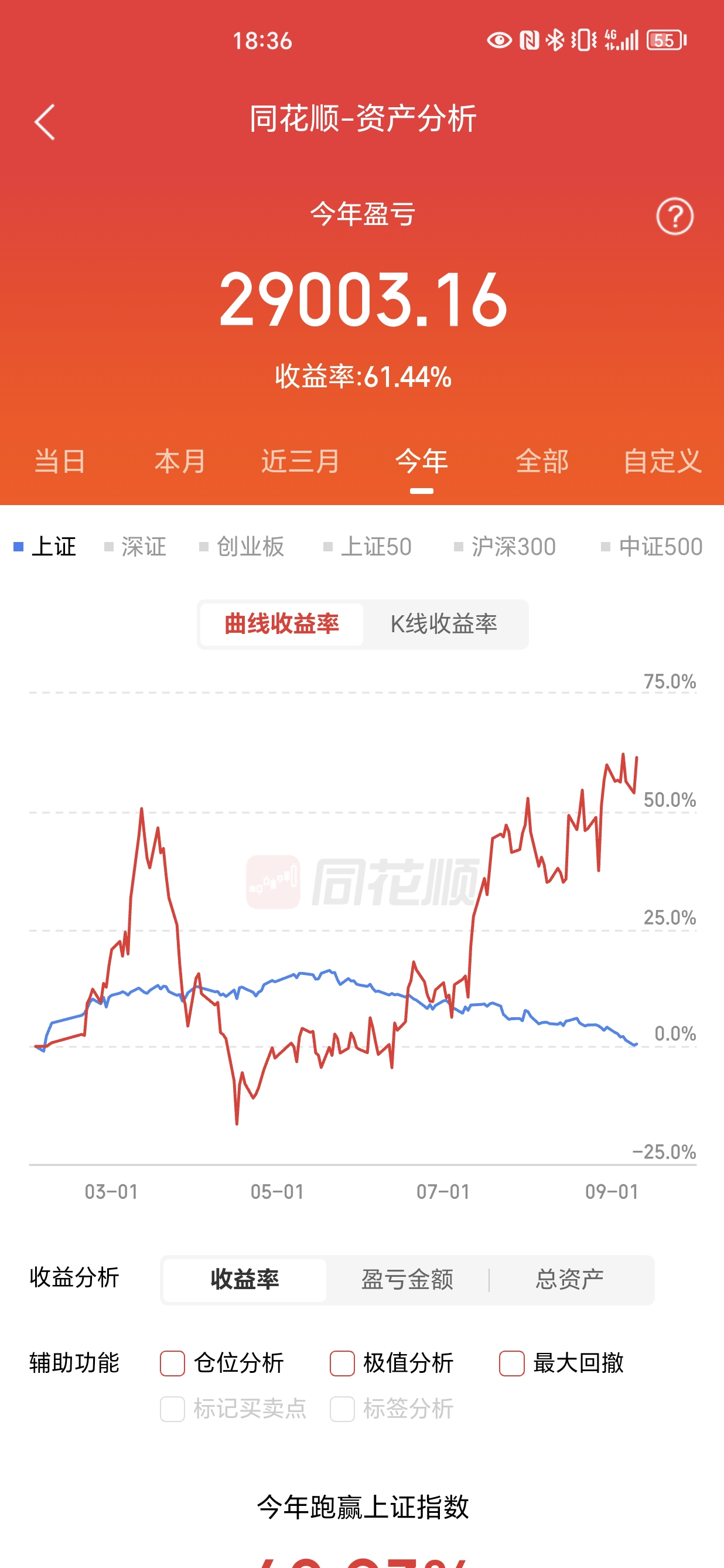Show 总资产 in 收益分析

[569, 1280]
